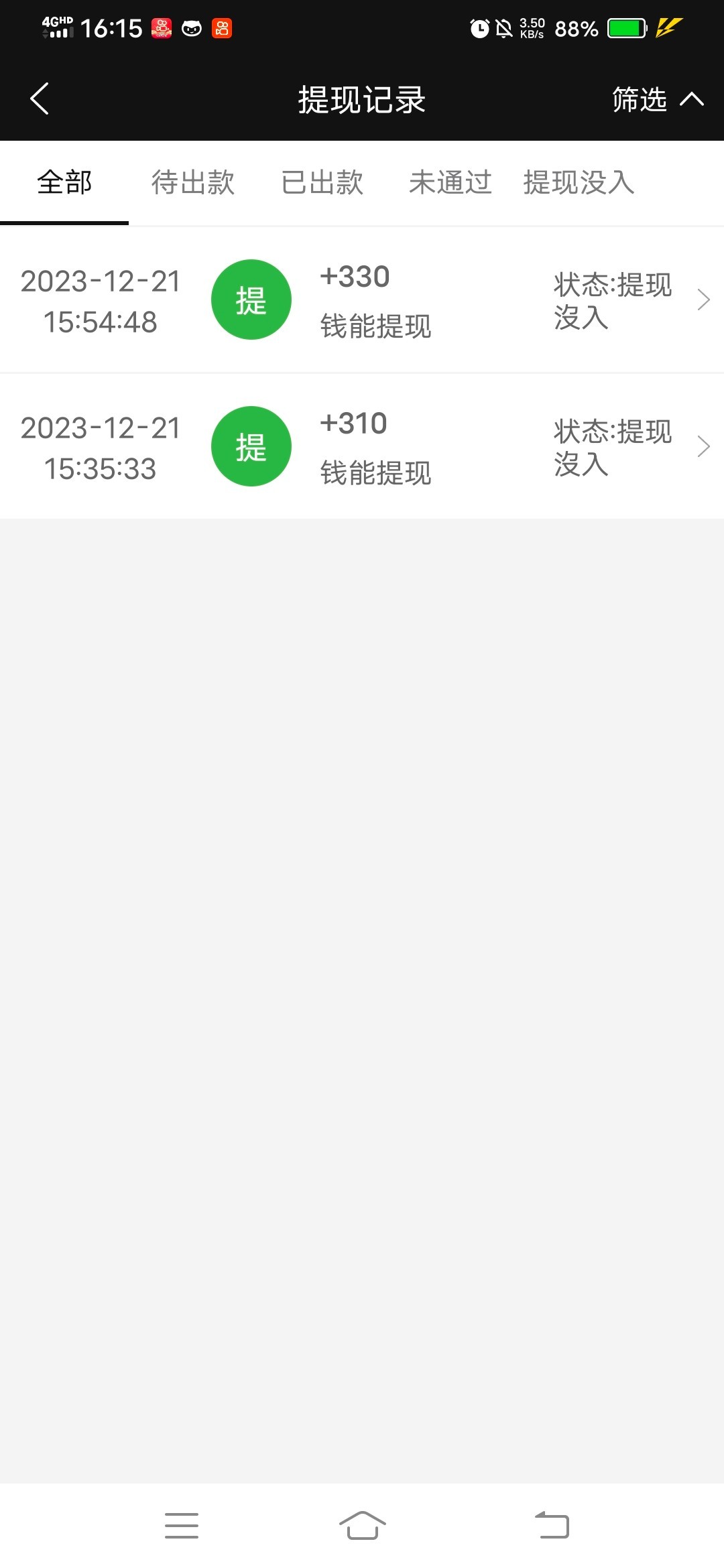Switch to the 未通过 tab
This screenshot has width=724, height=1568.
450,182
